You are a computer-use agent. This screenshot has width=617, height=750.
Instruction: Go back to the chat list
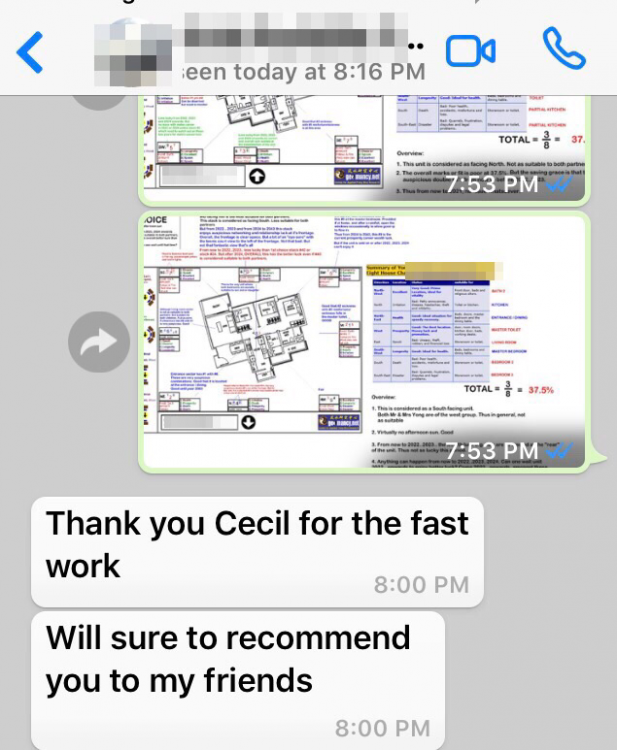click(x=30, y=51)
